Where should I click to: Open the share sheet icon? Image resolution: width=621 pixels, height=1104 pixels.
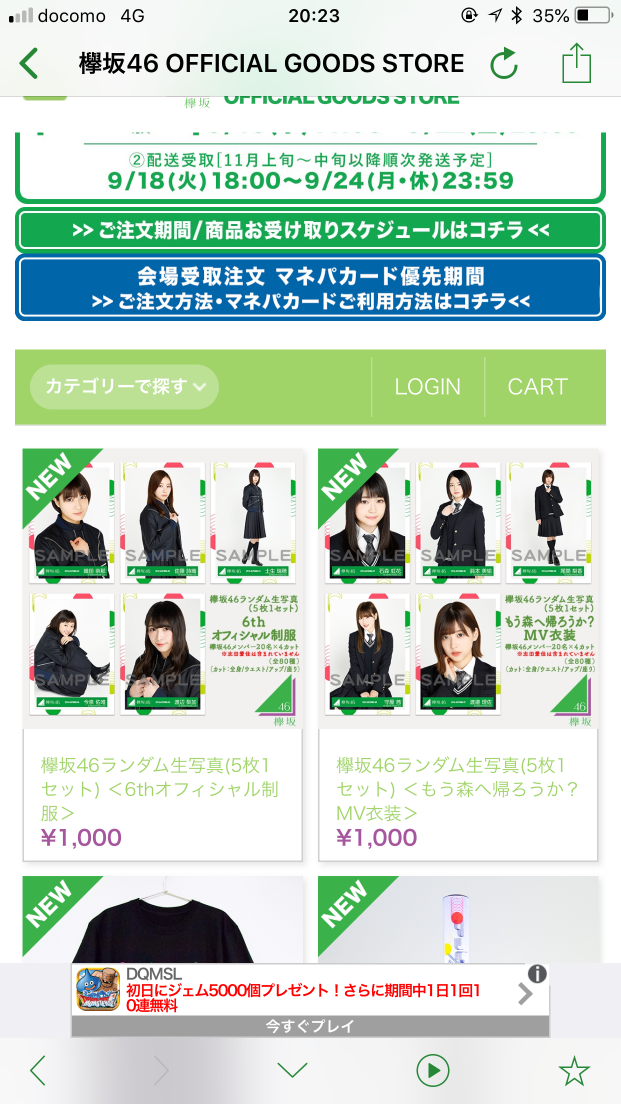click(576, 64)
